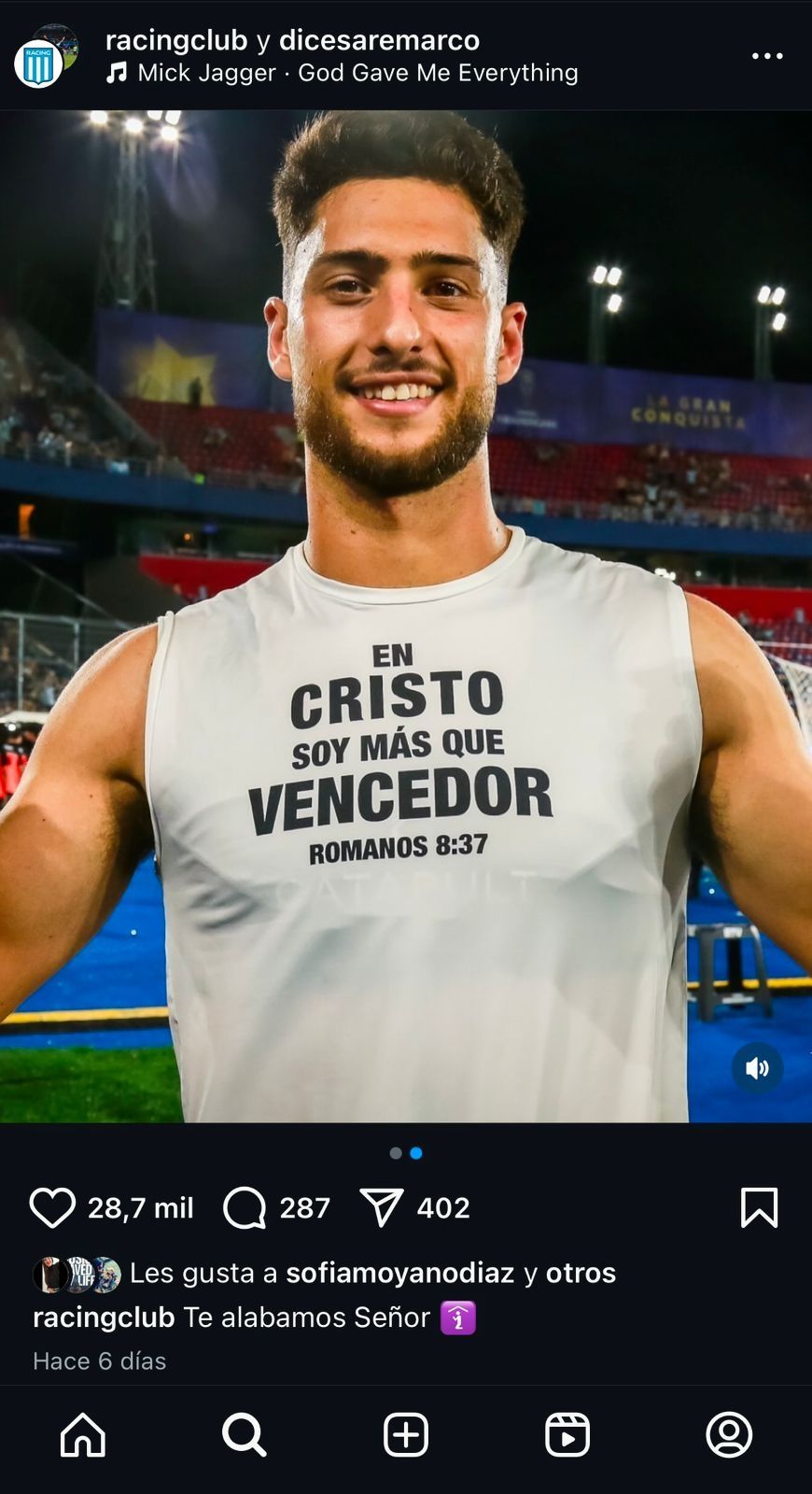This screenshot has height=1494, width=812.
Task: View others who liked this post
Action: click(x=581, y=1273)
